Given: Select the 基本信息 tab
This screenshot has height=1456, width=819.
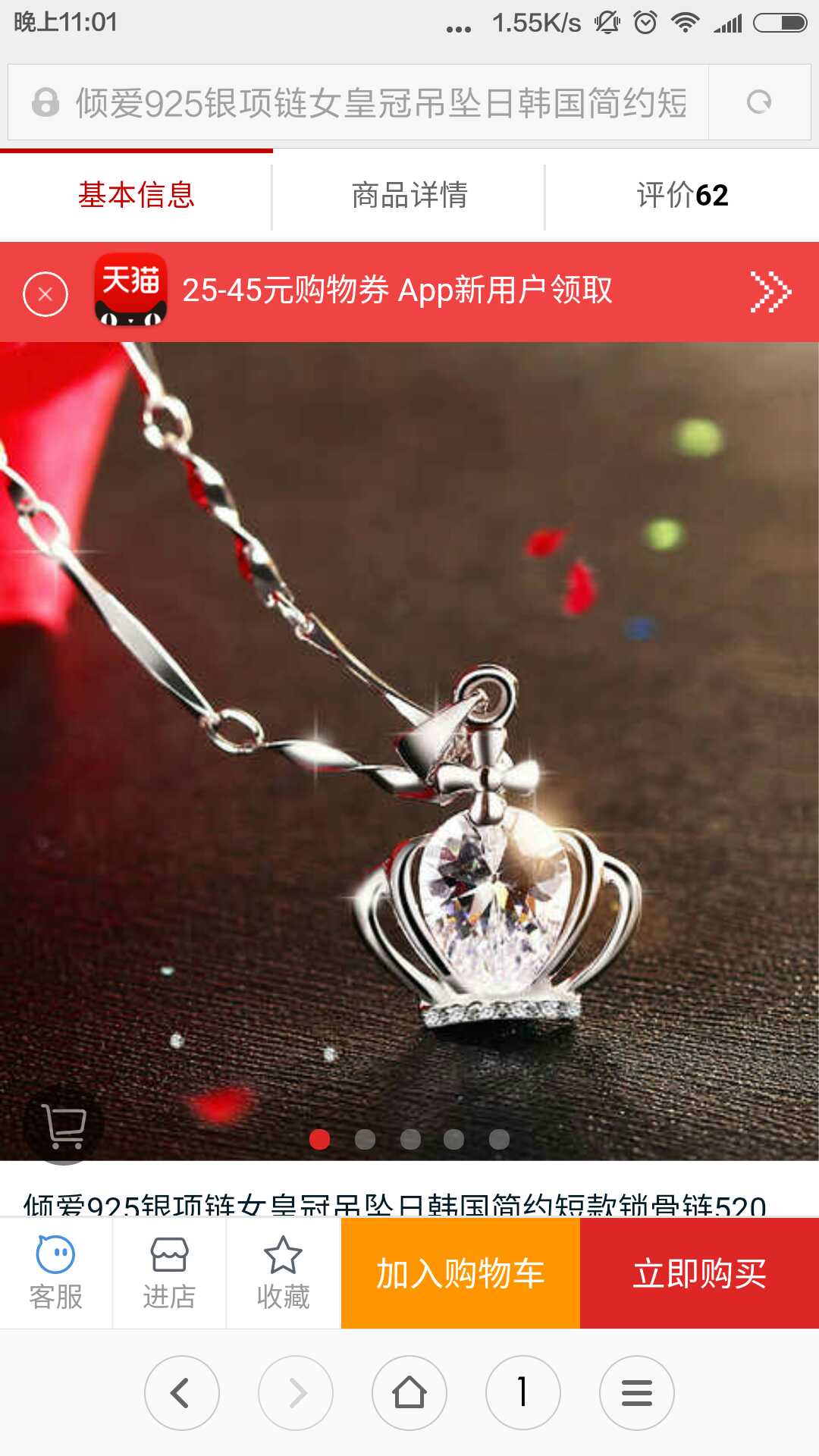Looking at the screenshot, I should point(136,196).
